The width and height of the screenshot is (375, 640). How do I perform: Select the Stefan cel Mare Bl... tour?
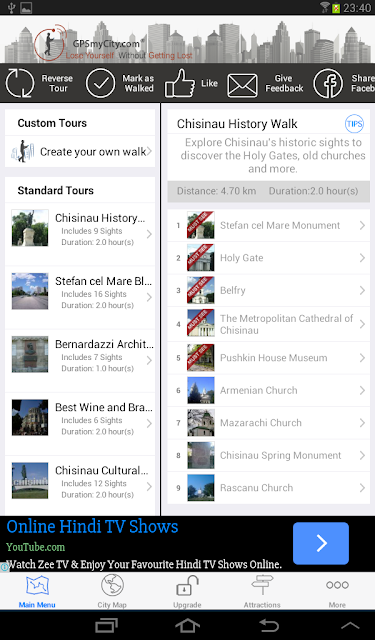point(80,292)
